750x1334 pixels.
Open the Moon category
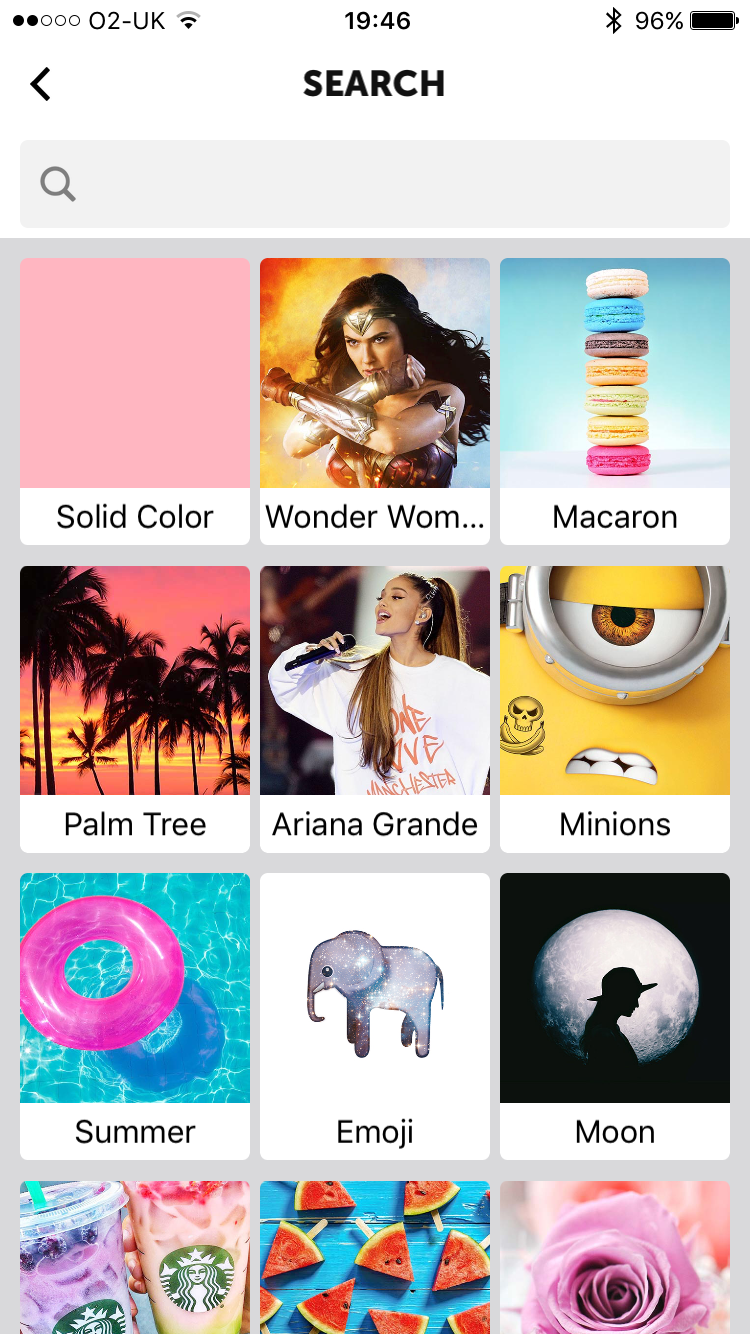coord(615,1016)
